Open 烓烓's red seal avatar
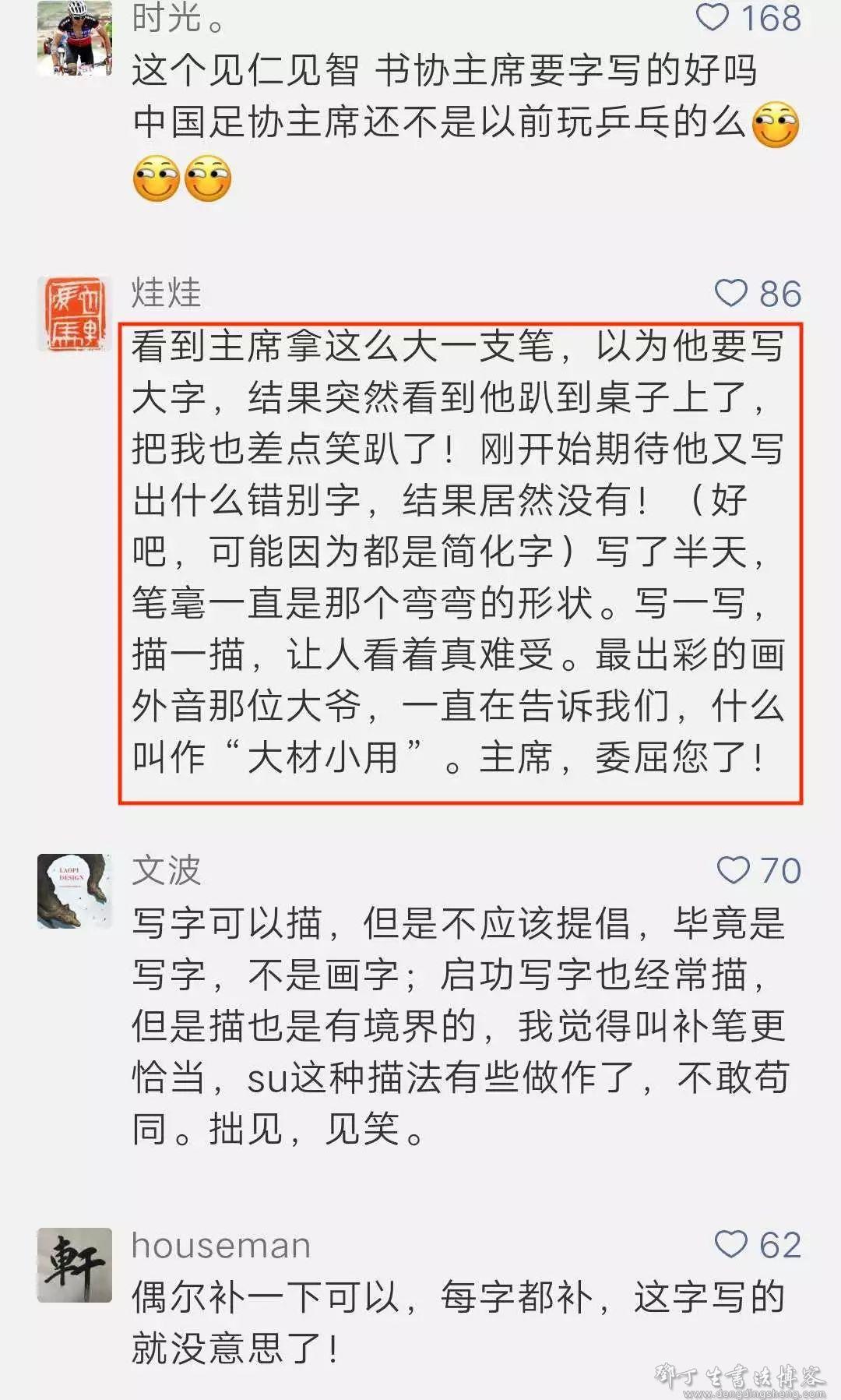This screenshot has width=841, height=1400. [75, 314]
